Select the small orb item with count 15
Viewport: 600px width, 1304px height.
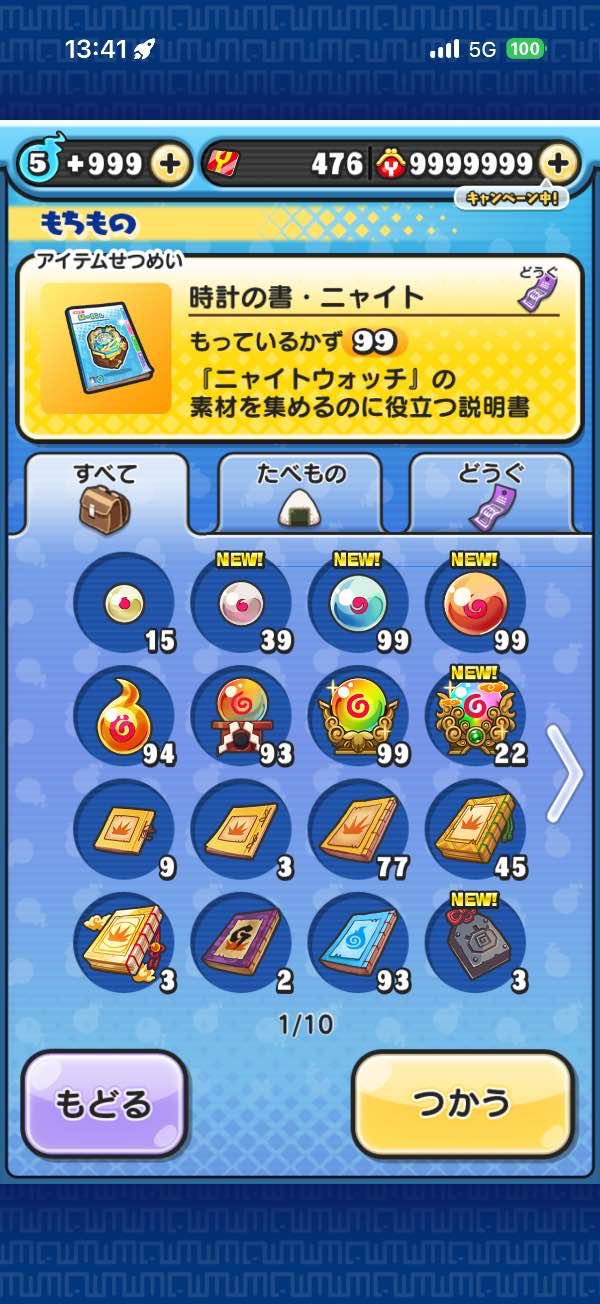(x=124, y=603)
